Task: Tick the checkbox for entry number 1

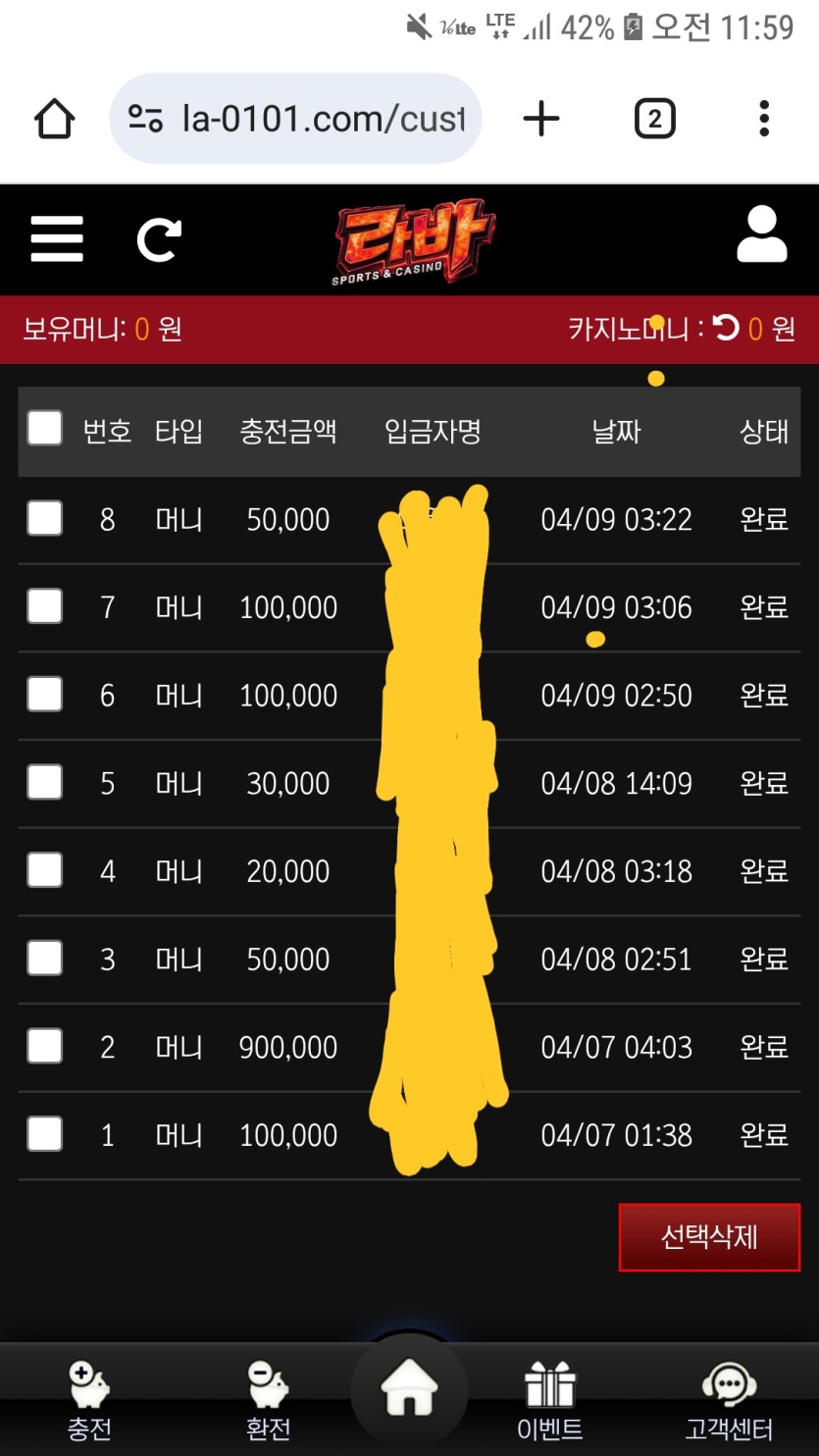Action: pyautogui.click(x=45, y=1134)
